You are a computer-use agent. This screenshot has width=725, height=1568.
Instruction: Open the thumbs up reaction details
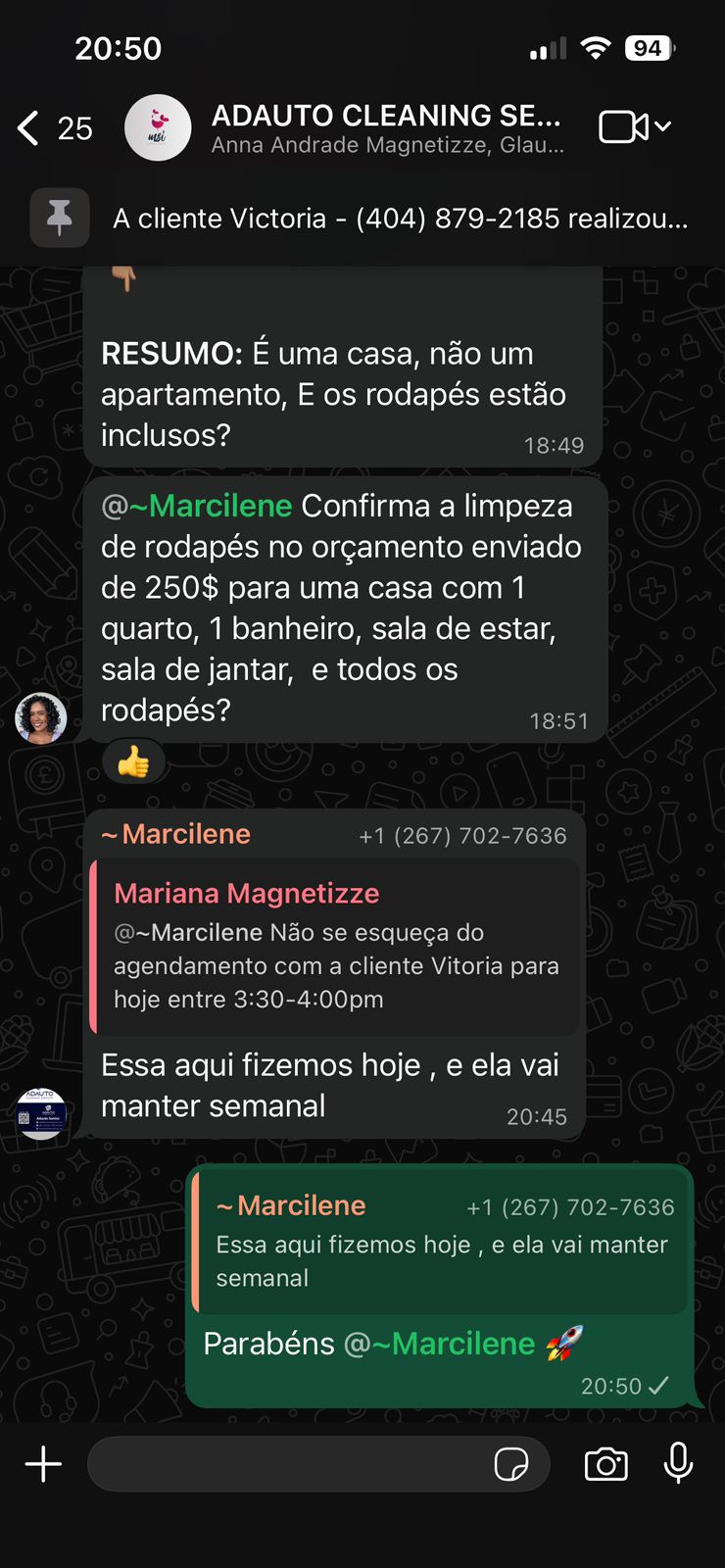pos(134,761)
